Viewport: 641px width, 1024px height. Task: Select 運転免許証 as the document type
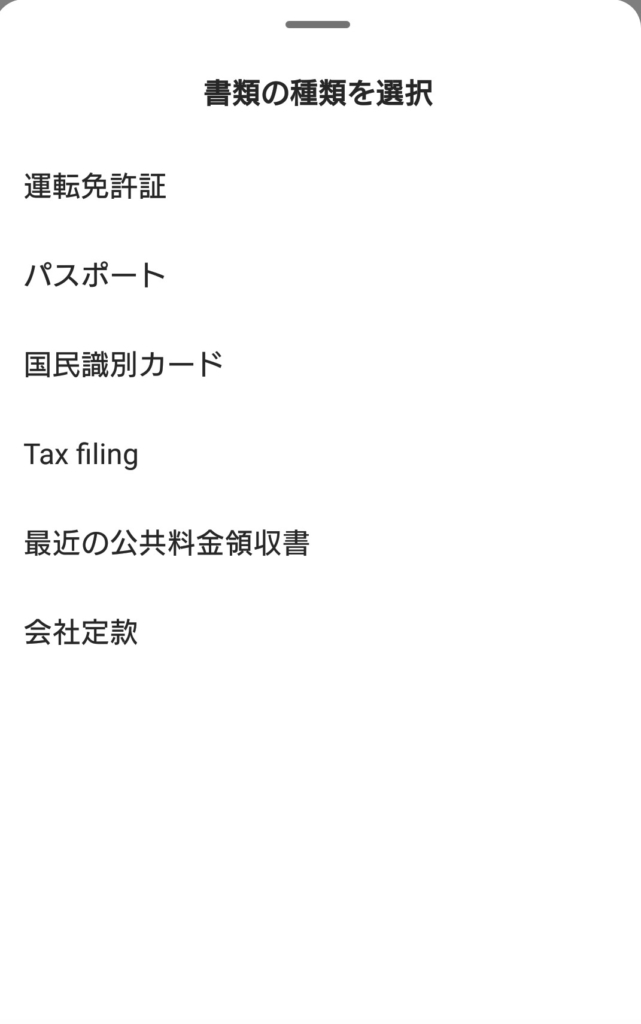click(x=95, y=186)
